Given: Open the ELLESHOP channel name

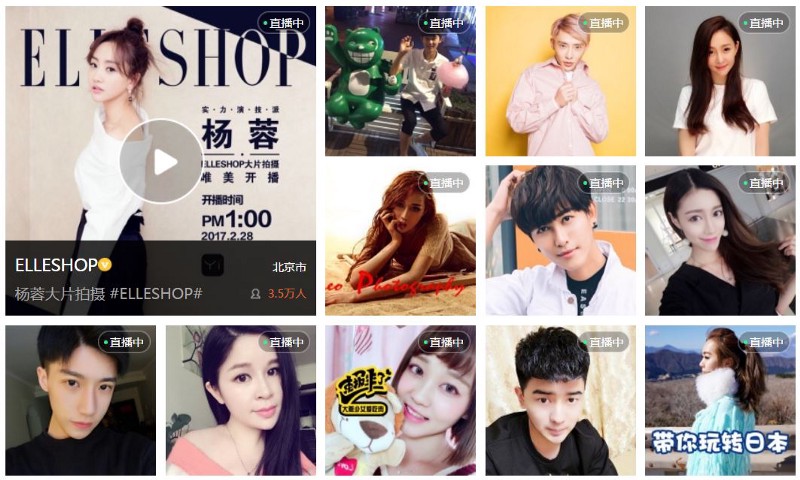Looking at the screenshot, I should click(x=56, y=265).
